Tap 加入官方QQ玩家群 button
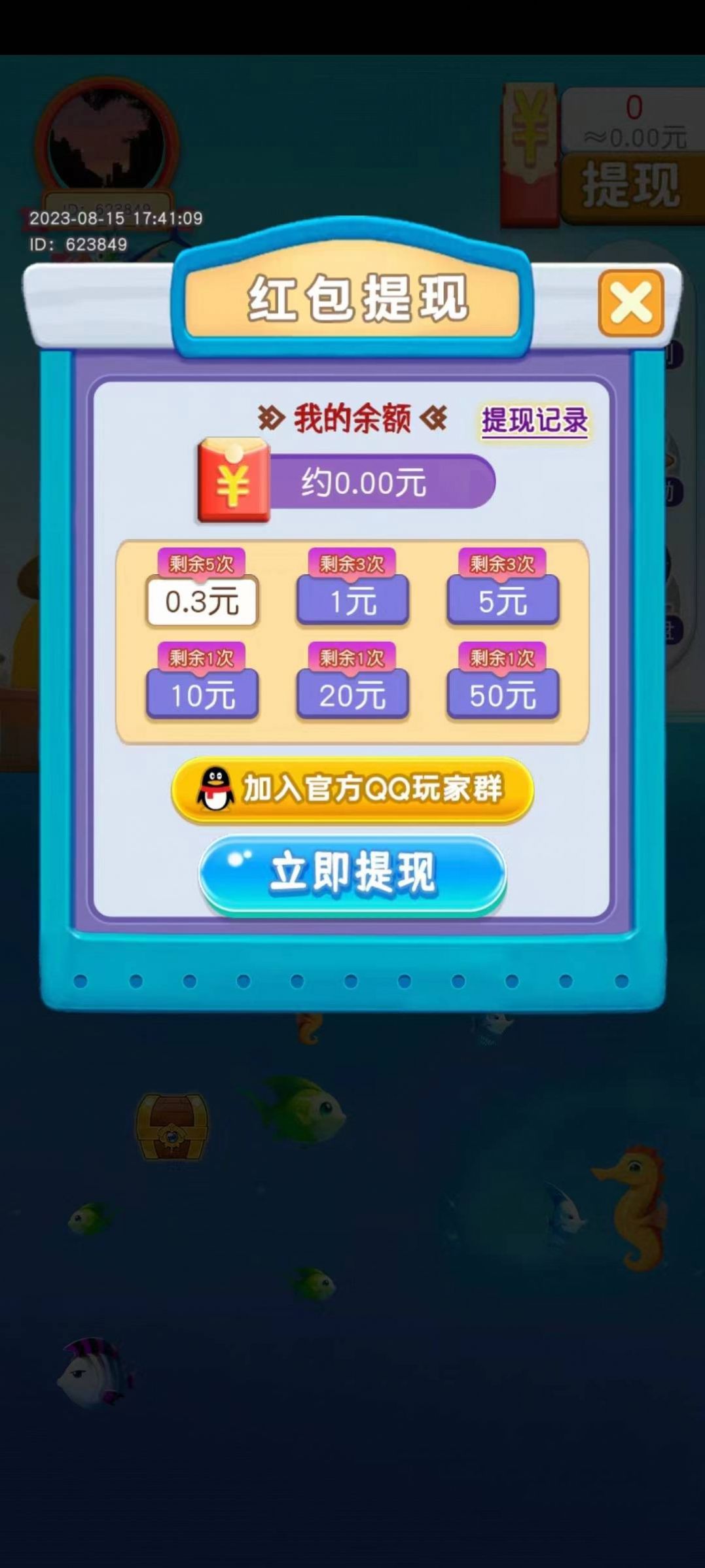This screenshot has width=705, height=1568. click(x=352, y=789)
